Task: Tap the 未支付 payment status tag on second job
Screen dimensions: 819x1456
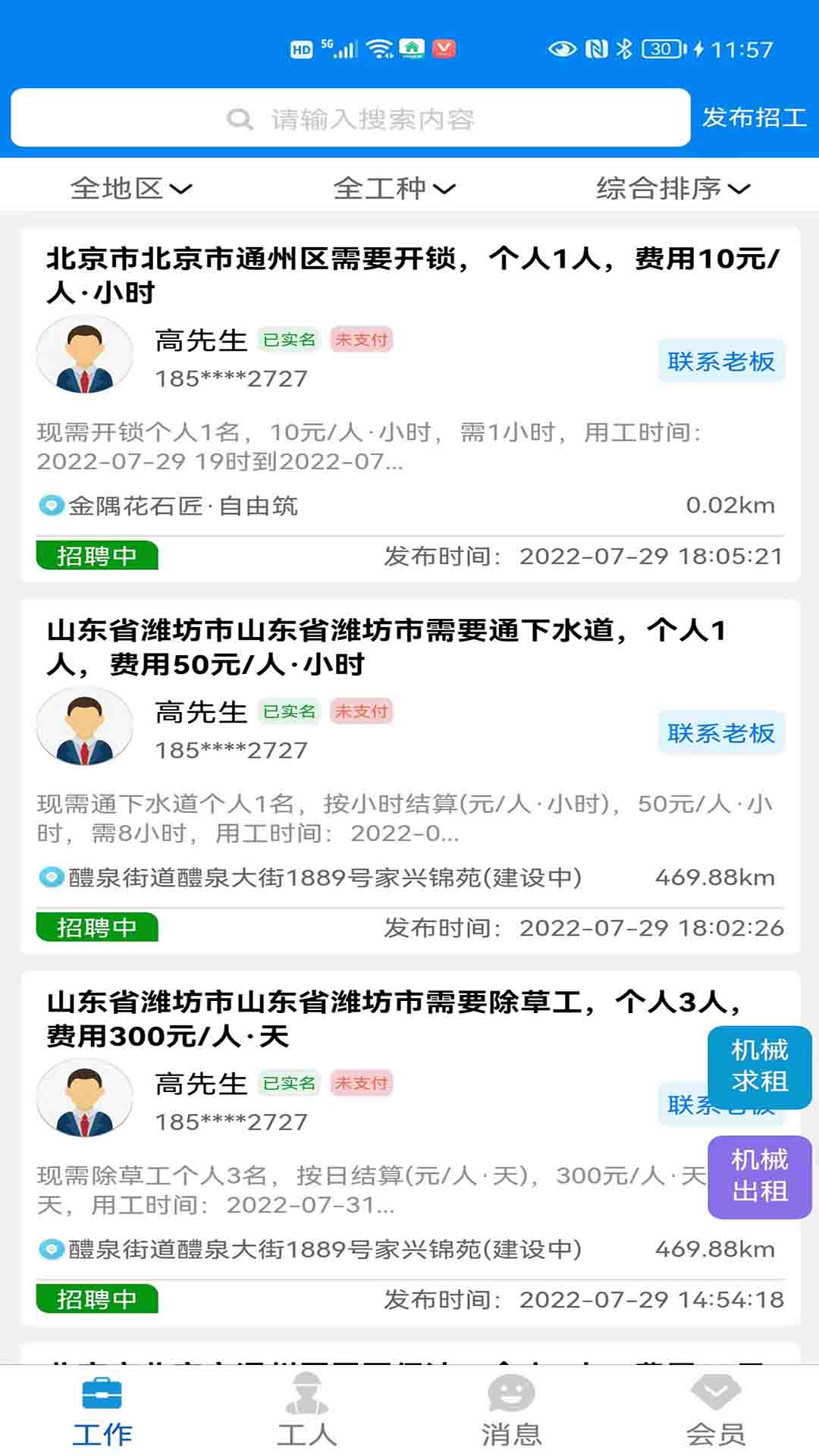Action: click(362, 712)
